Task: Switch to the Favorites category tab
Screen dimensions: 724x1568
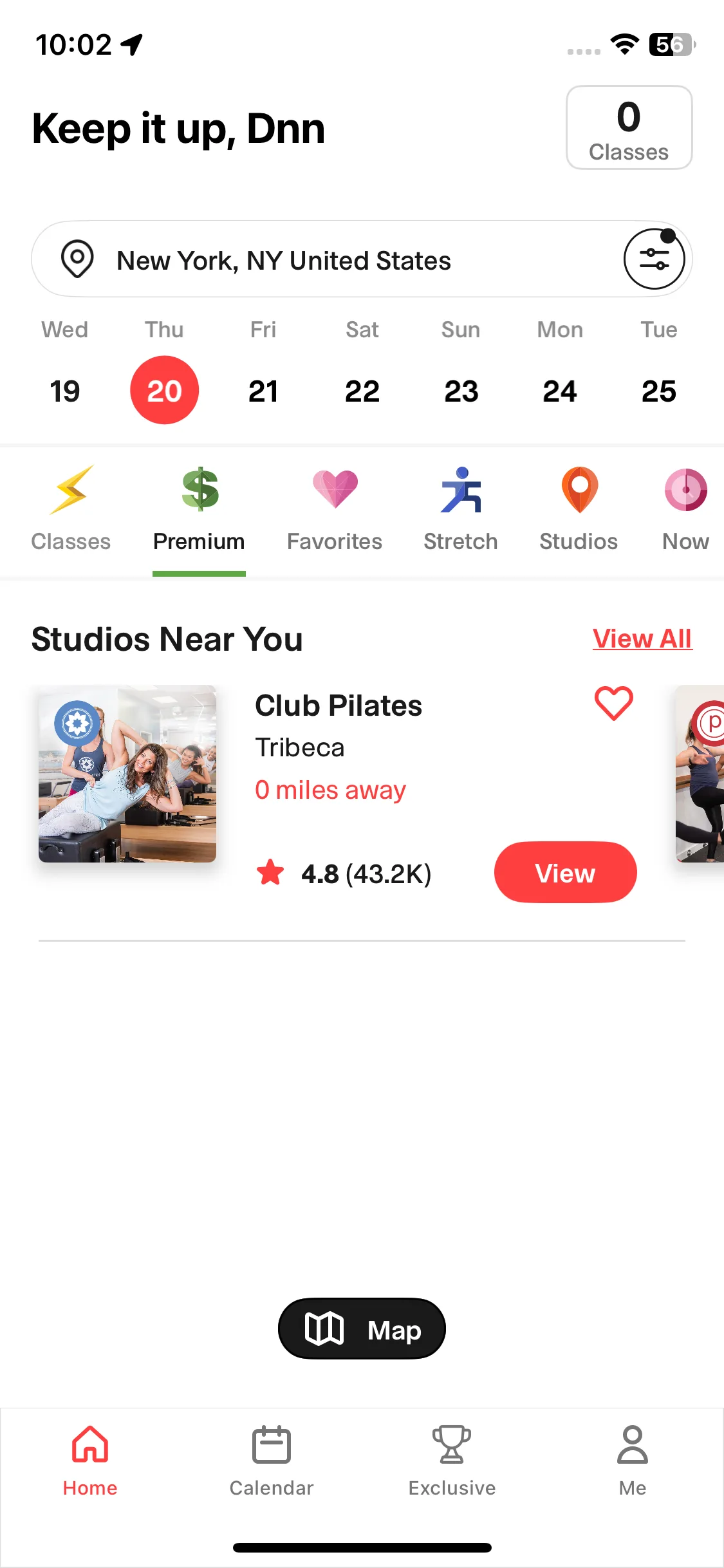Action: click(x=335, y=510)
